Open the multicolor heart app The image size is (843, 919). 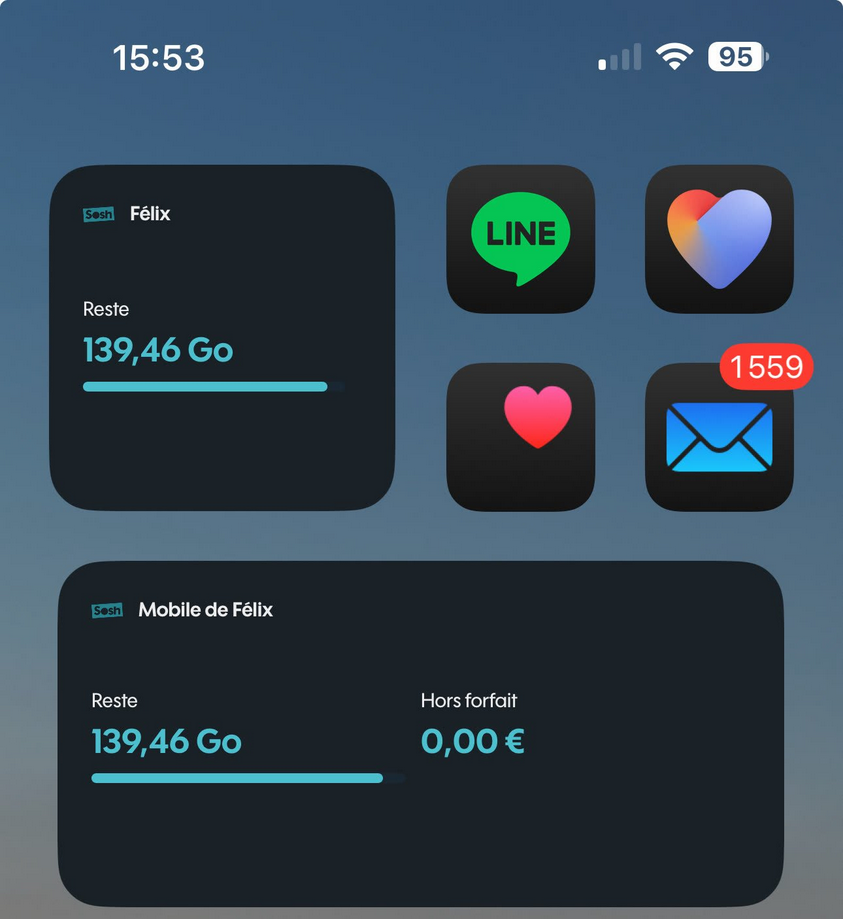[719, 238]
